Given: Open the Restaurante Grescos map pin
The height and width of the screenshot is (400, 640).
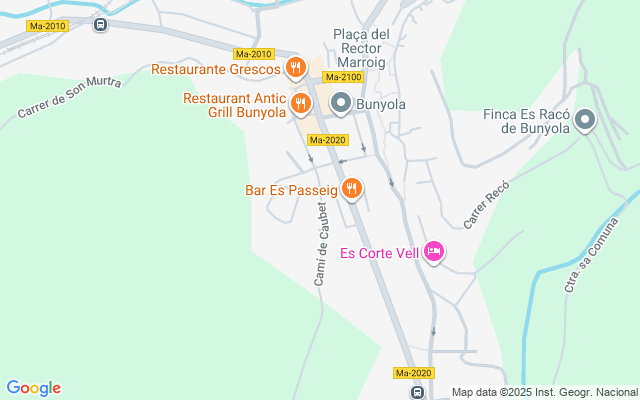Looking at the screenshot, I should pos(296,67).
